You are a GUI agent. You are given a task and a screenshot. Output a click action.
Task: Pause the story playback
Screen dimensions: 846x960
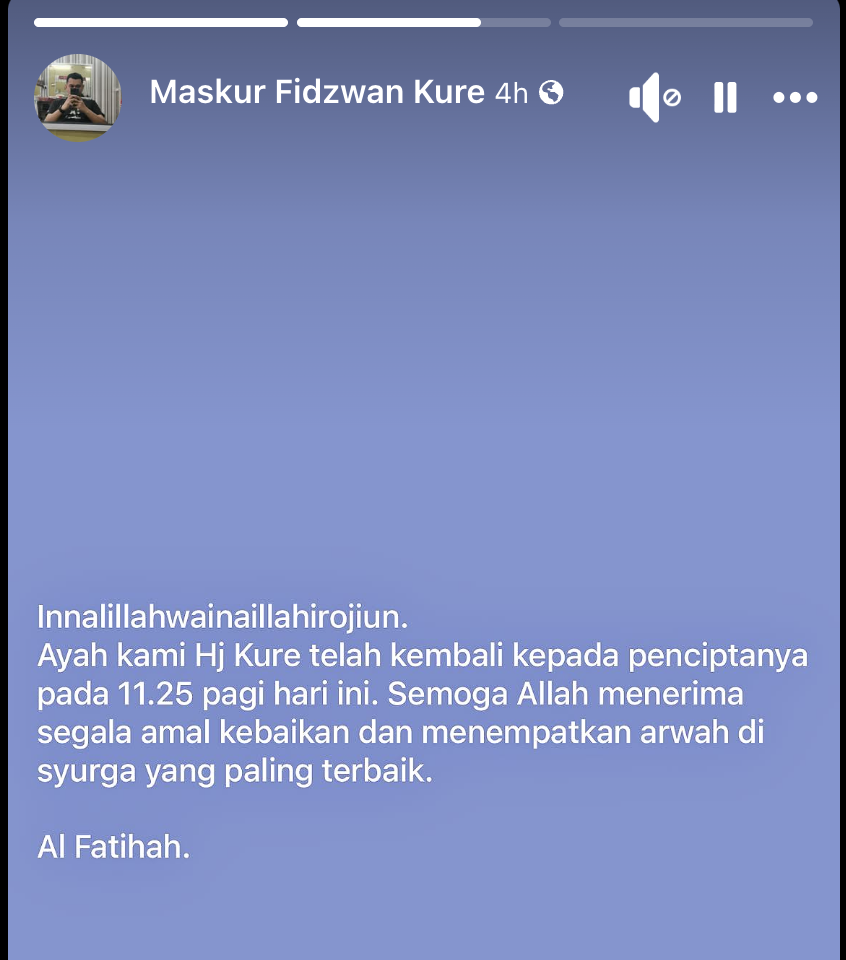coord(725,97)
